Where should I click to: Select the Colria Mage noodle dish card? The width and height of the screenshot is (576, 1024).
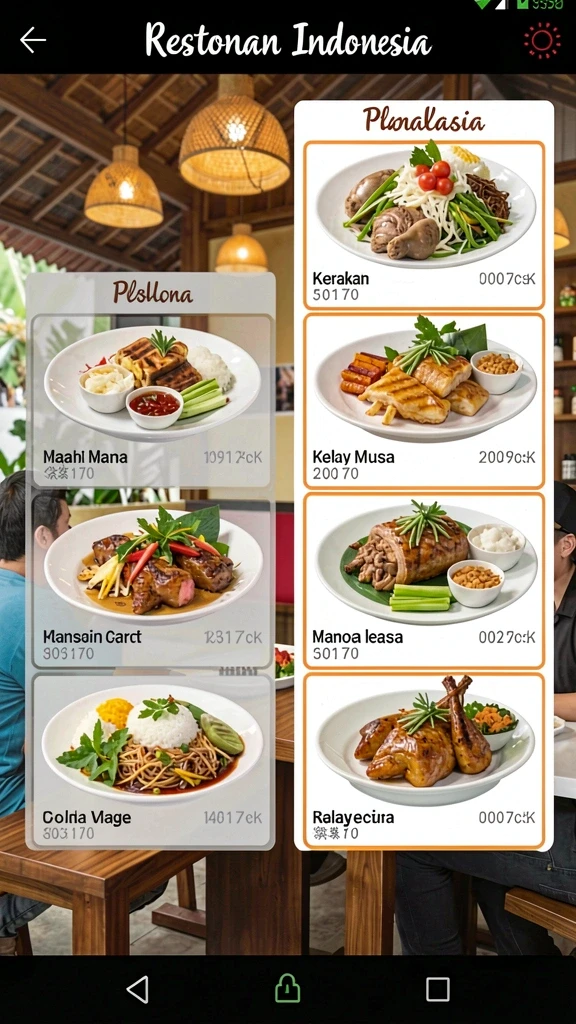(x=152, y=761)
